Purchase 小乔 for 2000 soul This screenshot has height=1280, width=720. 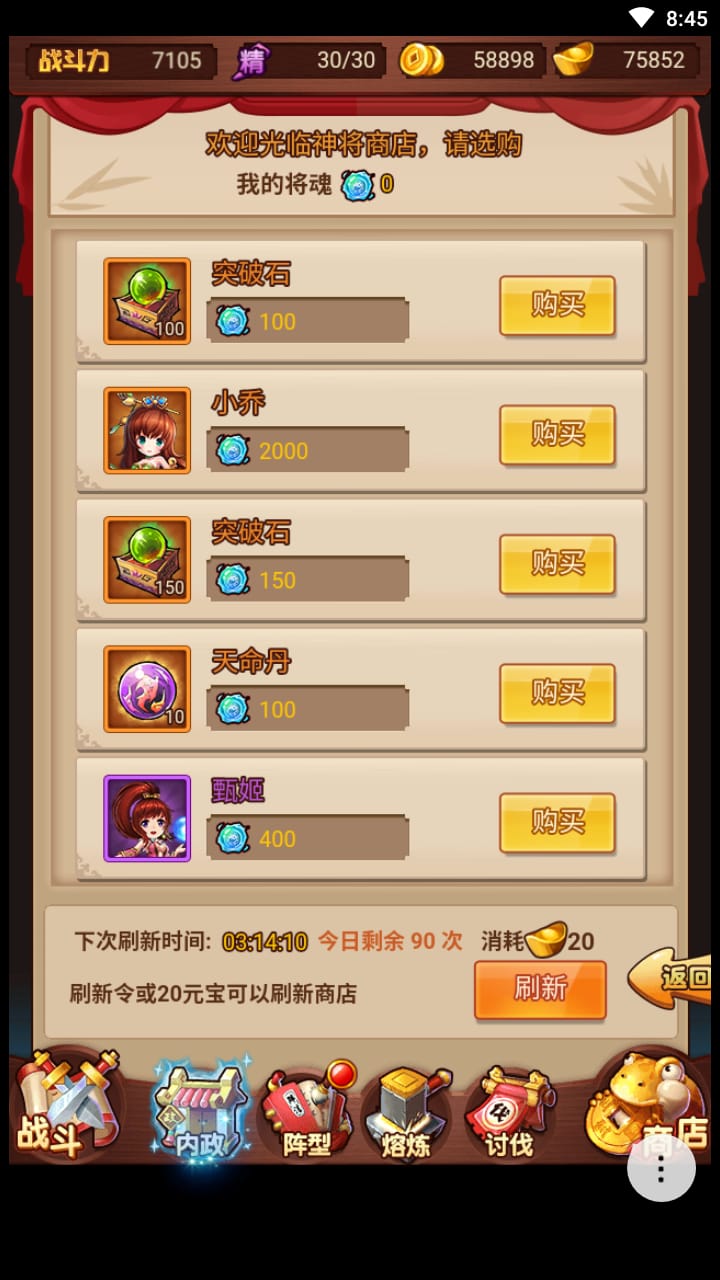point(557,434)
